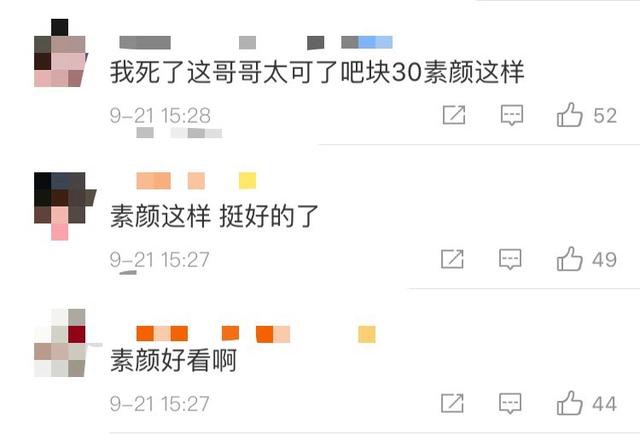This screenshot has width=640, height=441.
Task: Like the comment with 52 likes
Action: tap(570, 116)
